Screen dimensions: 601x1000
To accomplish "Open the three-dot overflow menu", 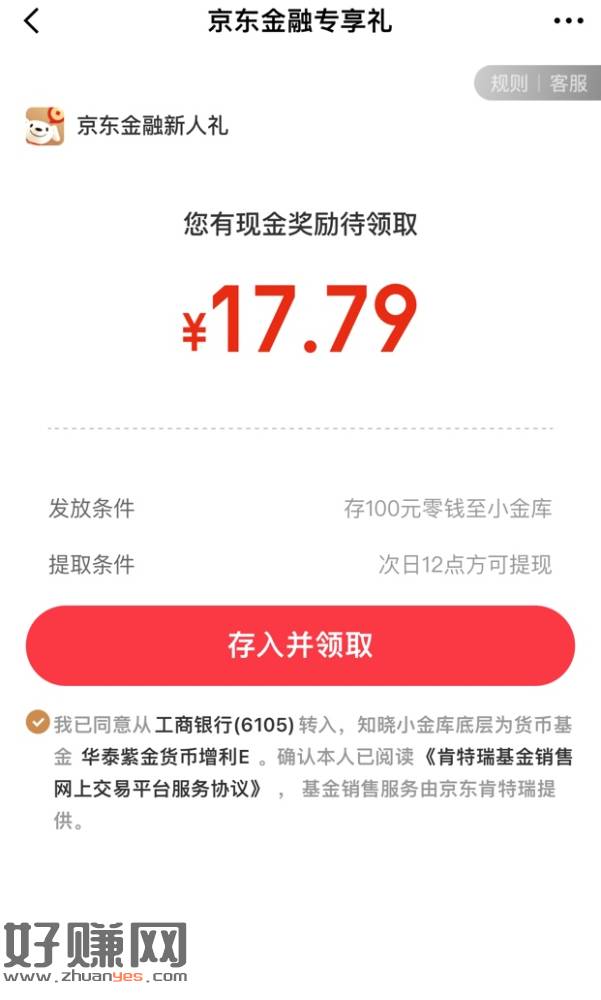I will click(568, 21).
